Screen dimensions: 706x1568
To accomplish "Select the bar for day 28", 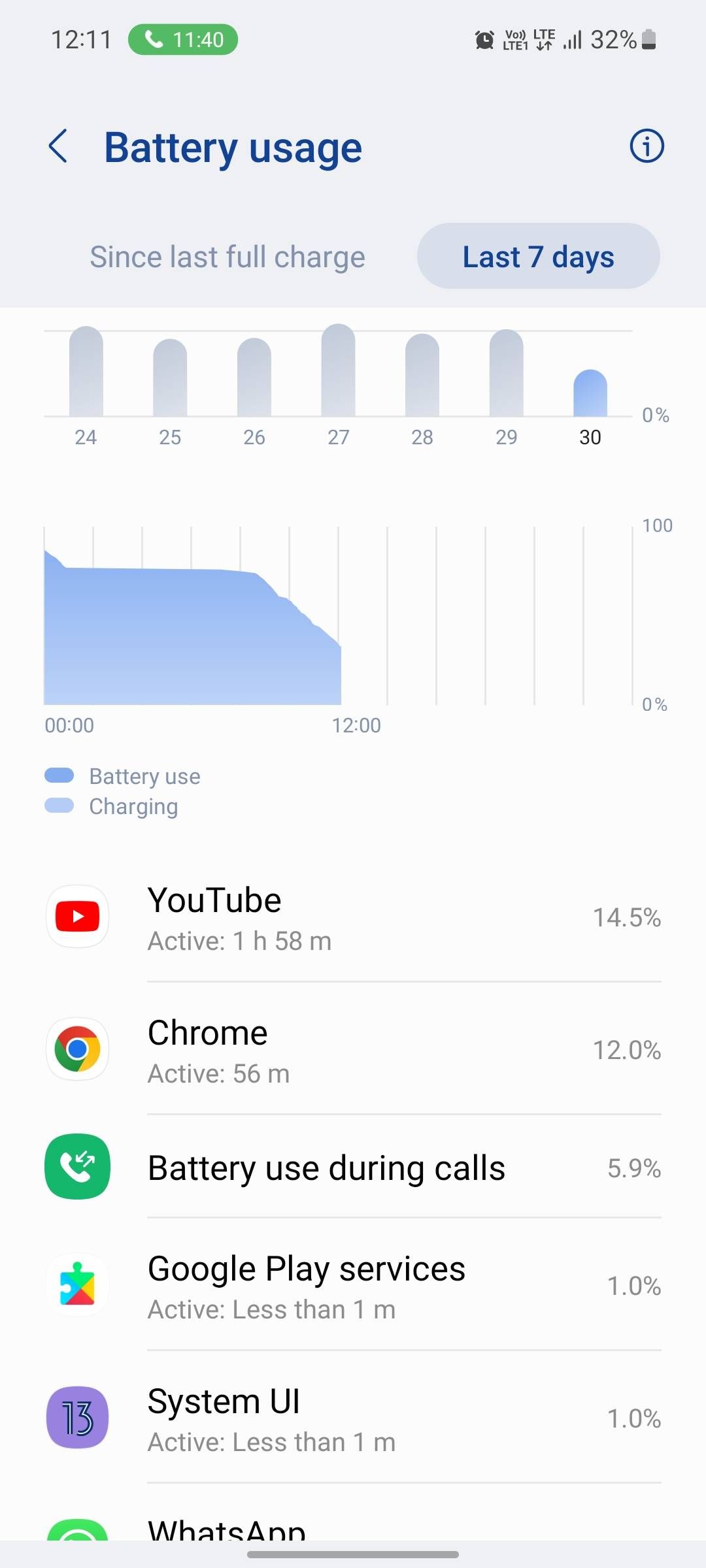I will [x=422, y=376].
